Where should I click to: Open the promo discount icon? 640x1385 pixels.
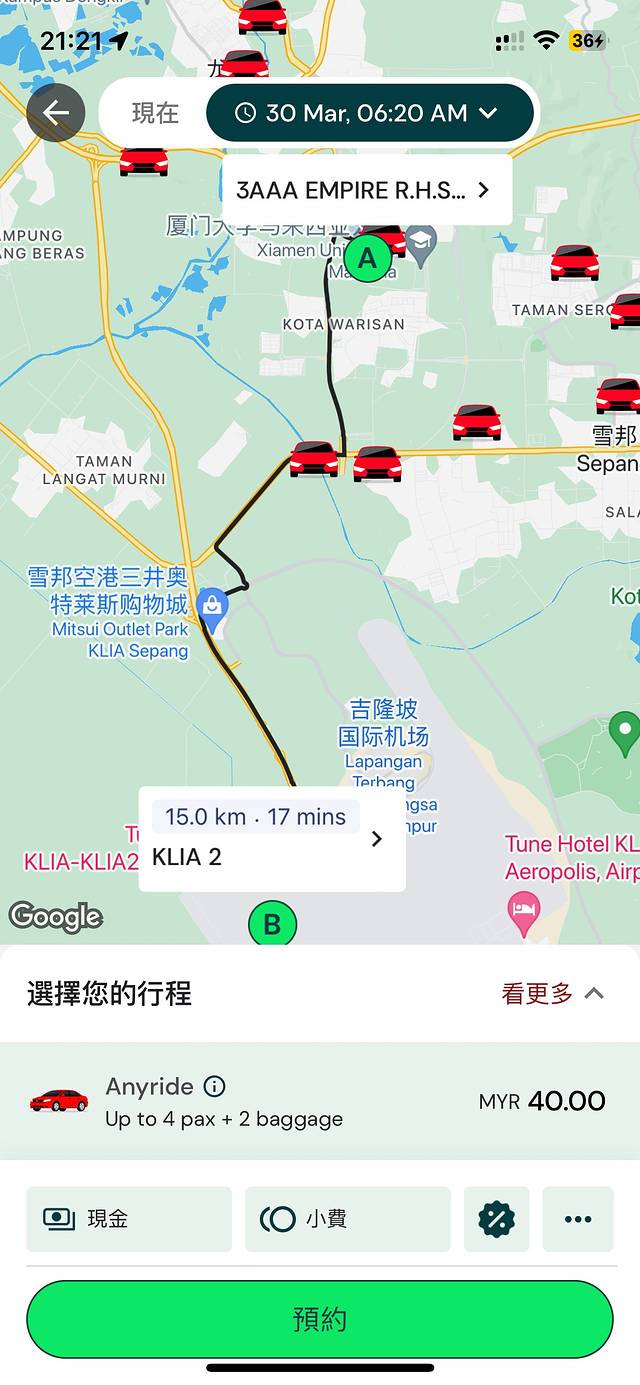(496, 1219)
